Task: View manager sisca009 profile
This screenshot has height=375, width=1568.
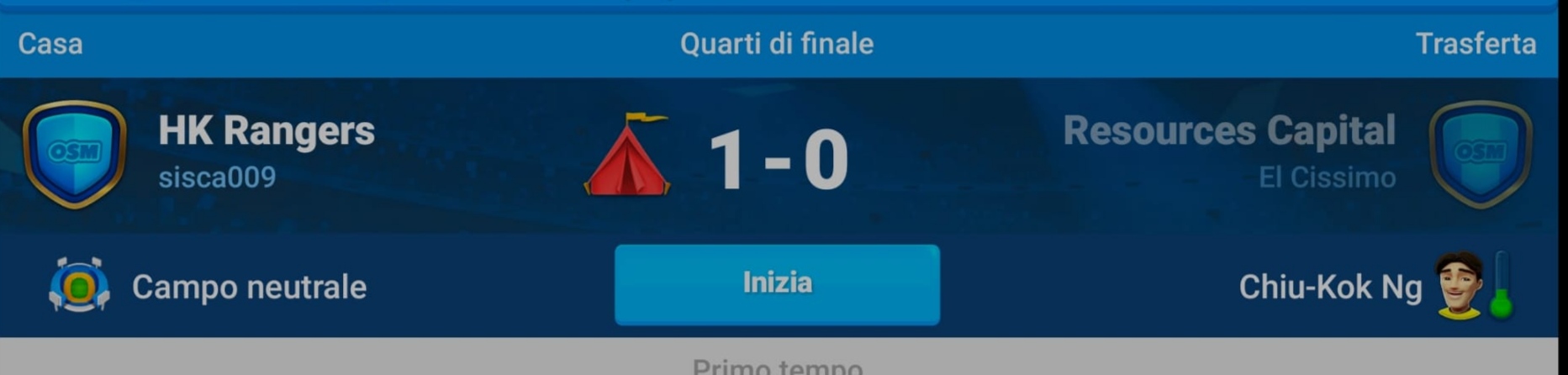Action: pyautogui.click(x=217, y=177)
